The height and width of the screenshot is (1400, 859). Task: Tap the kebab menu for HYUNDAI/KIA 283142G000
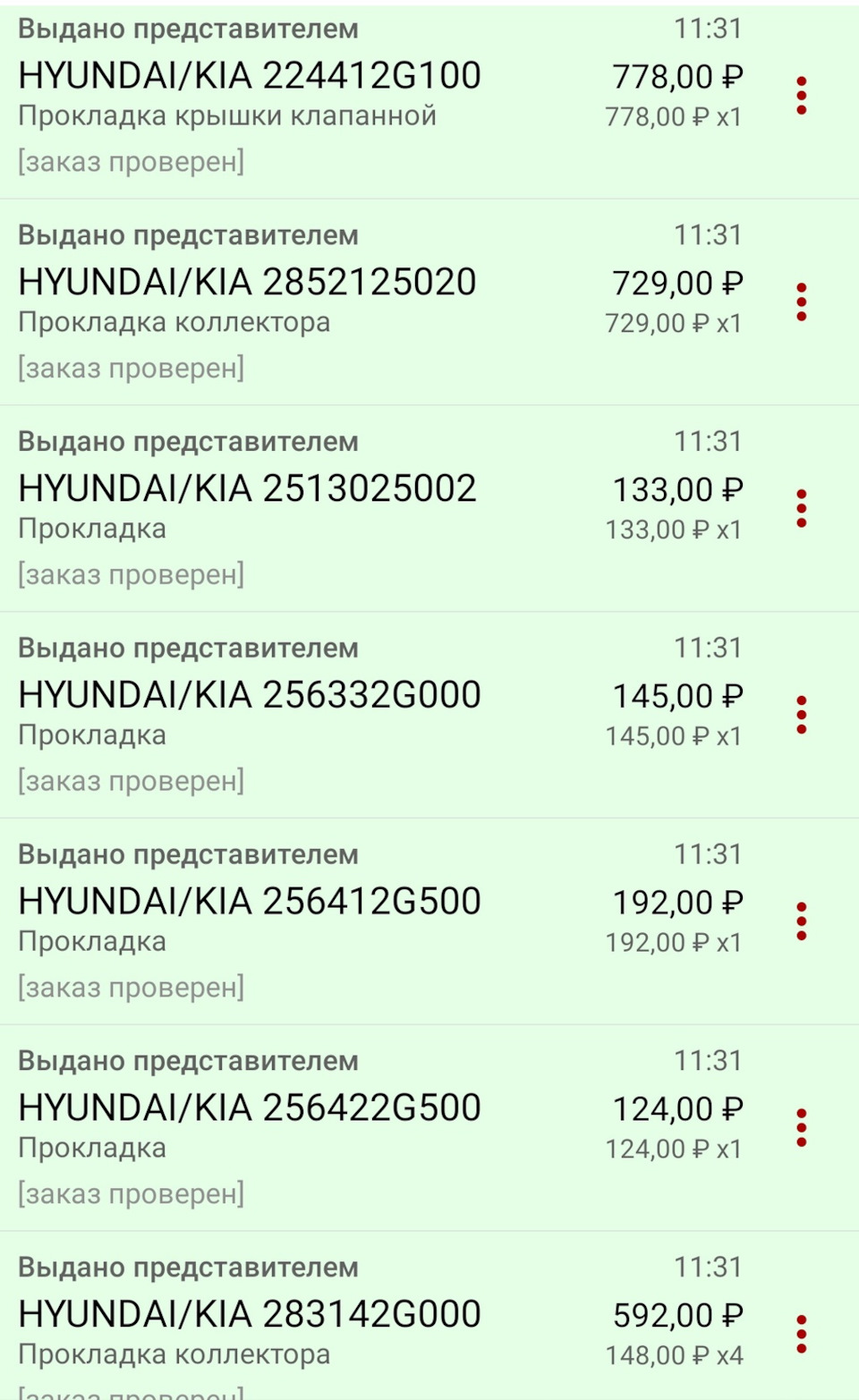(801, 1333)
